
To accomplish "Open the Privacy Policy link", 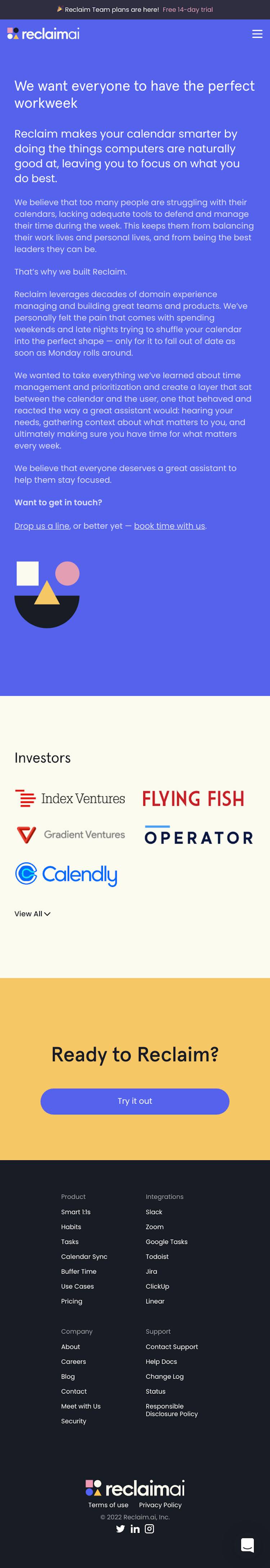I will coord(160,1505).
